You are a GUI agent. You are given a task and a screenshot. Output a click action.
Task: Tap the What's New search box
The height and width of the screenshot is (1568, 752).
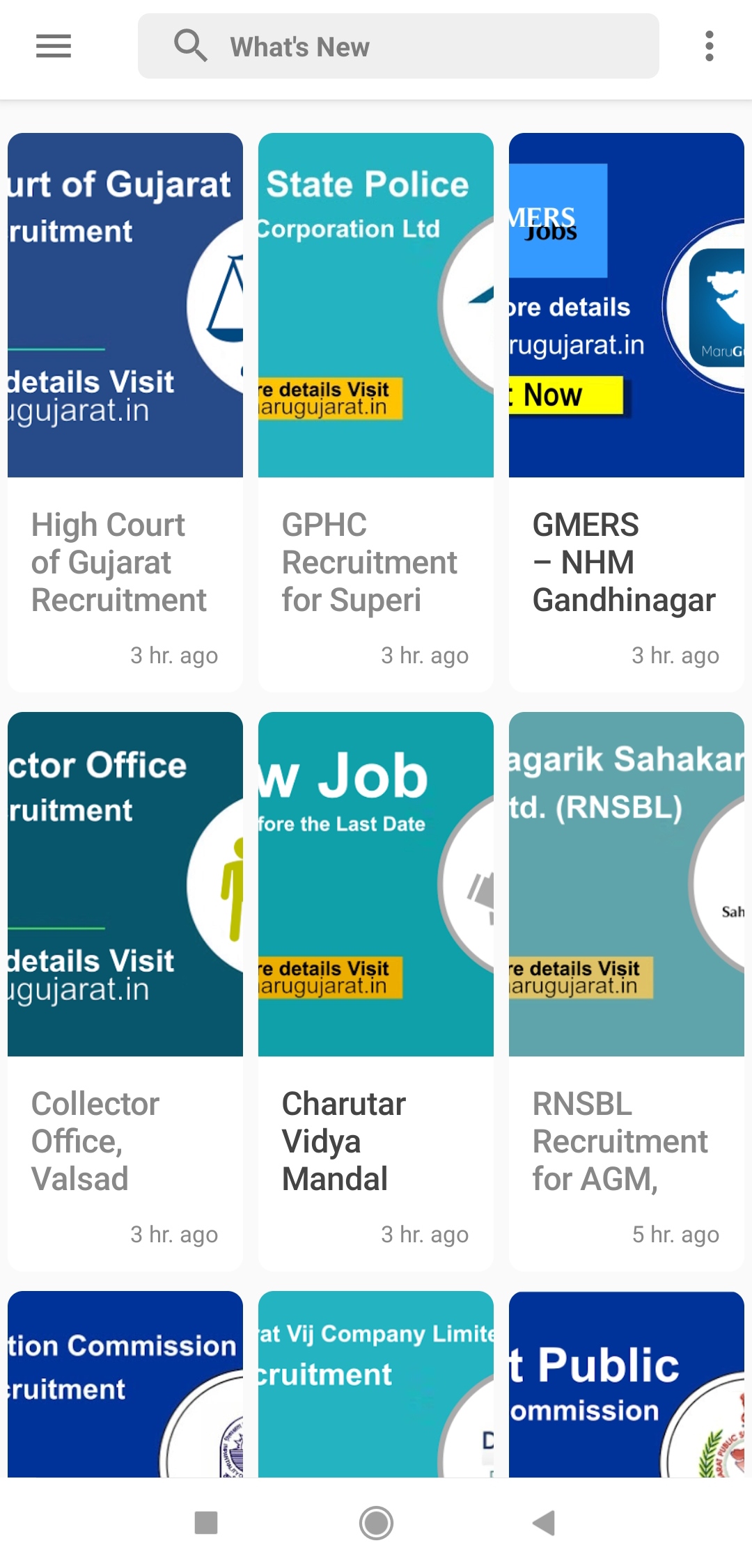click(398, 47)
